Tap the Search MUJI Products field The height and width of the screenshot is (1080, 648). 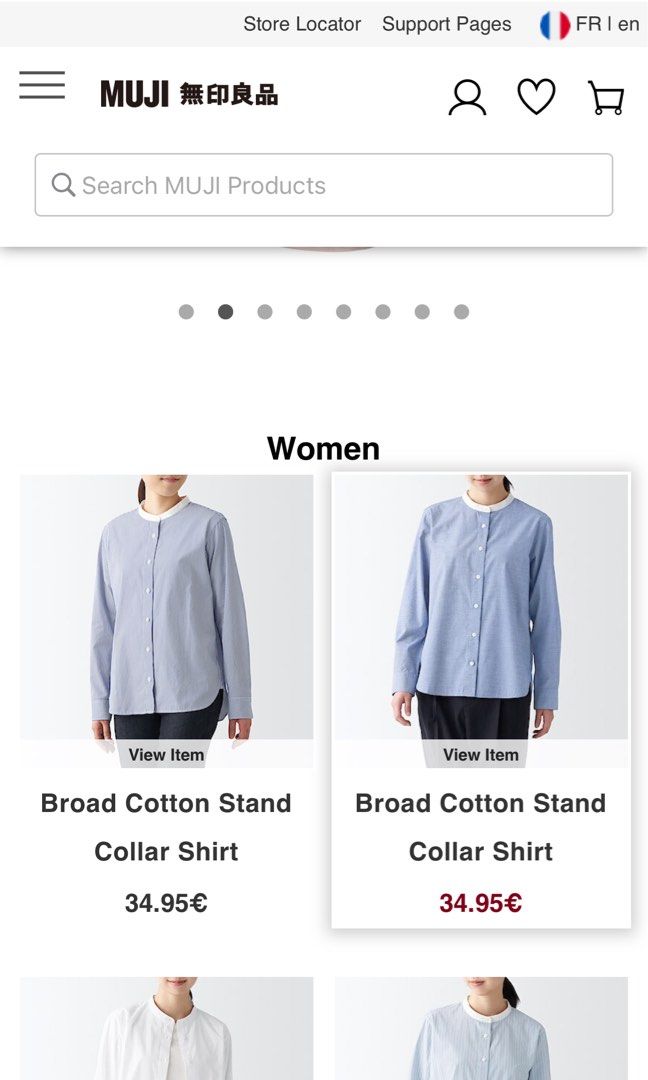tap(323, 185)
